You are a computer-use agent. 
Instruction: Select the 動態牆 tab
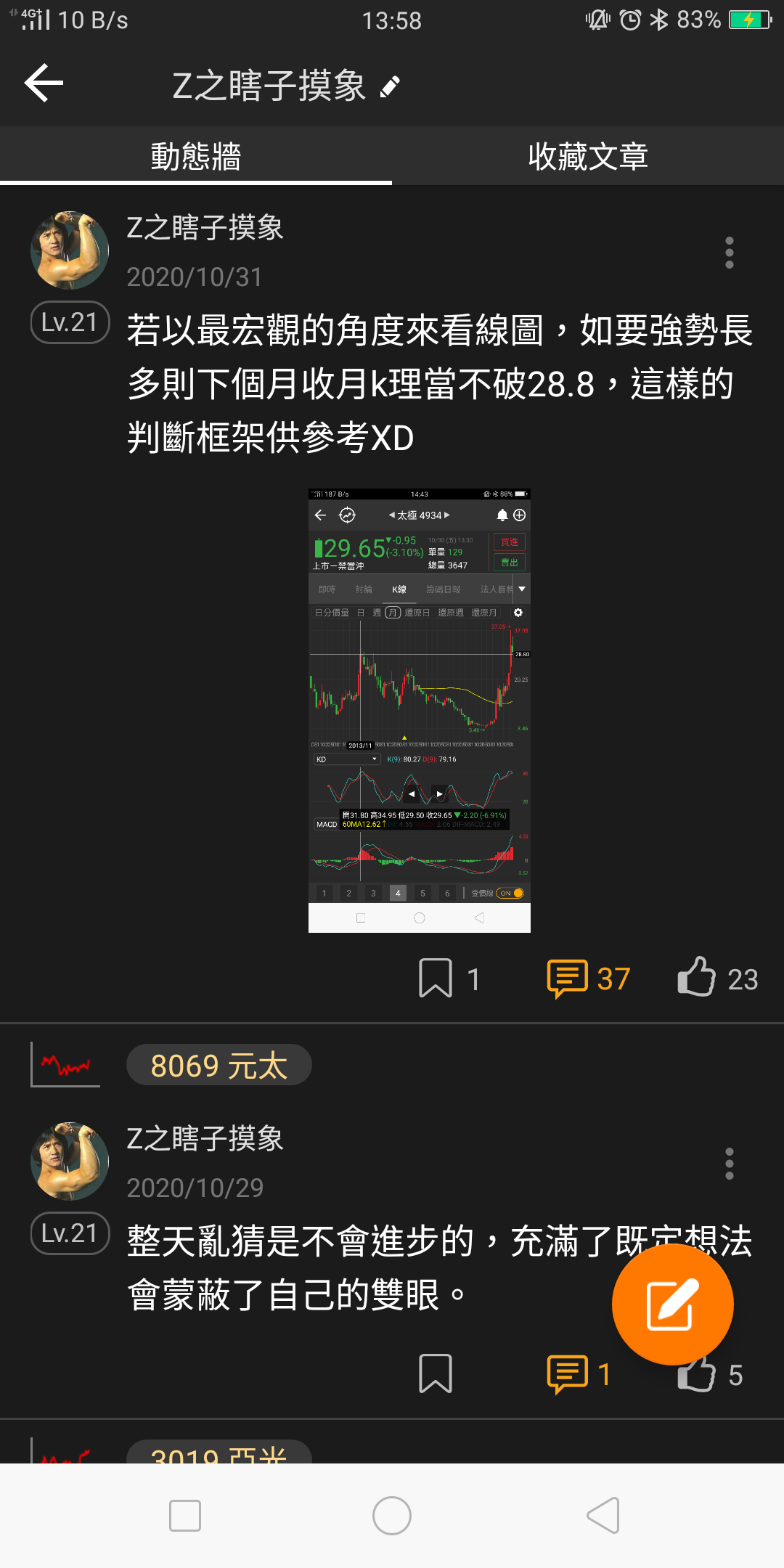coord(195,157)
